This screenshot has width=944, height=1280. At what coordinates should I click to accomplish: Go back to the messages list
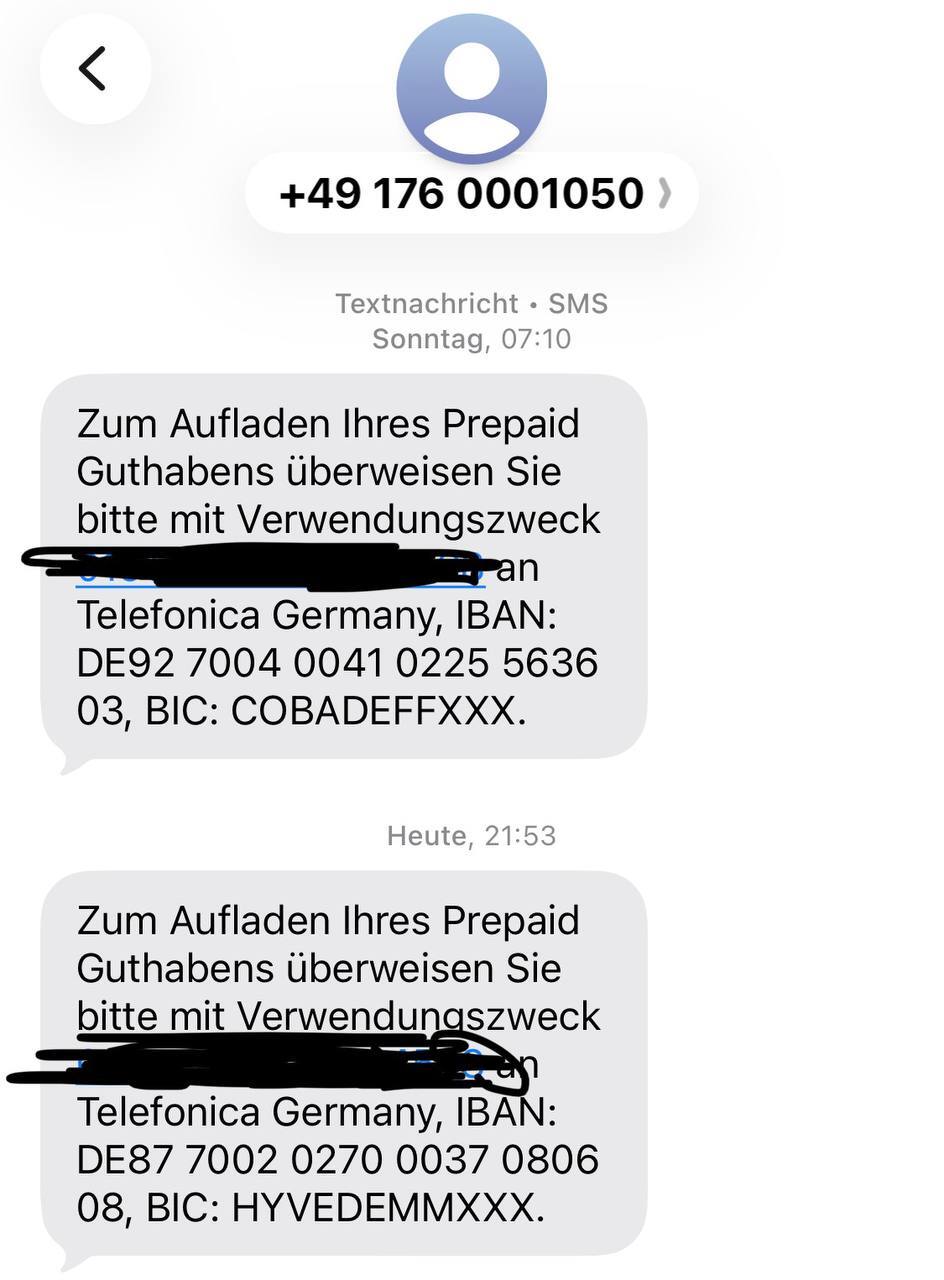click(94, 69)
